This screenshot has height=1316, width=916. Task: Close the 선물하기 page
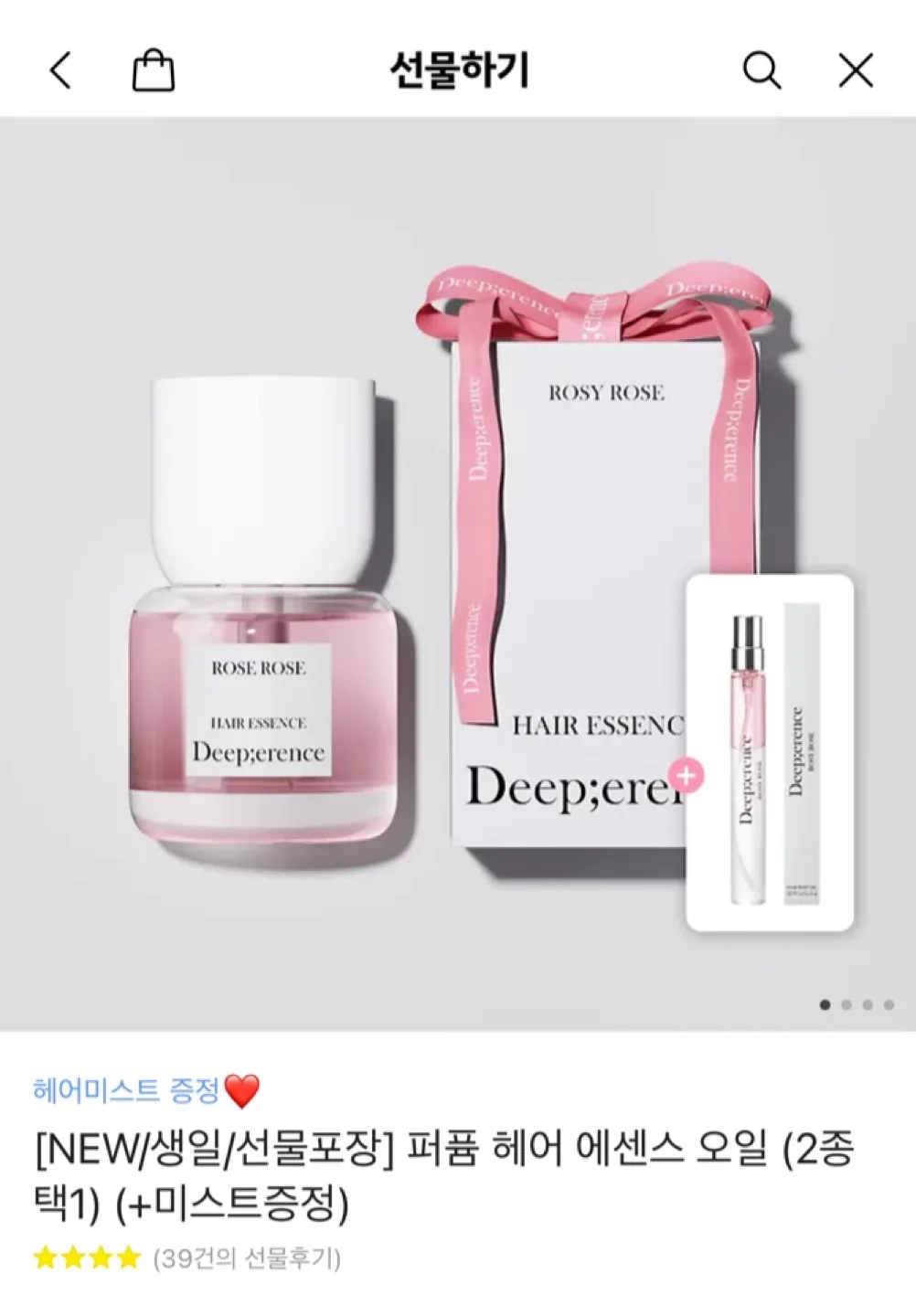click(856, 70)
